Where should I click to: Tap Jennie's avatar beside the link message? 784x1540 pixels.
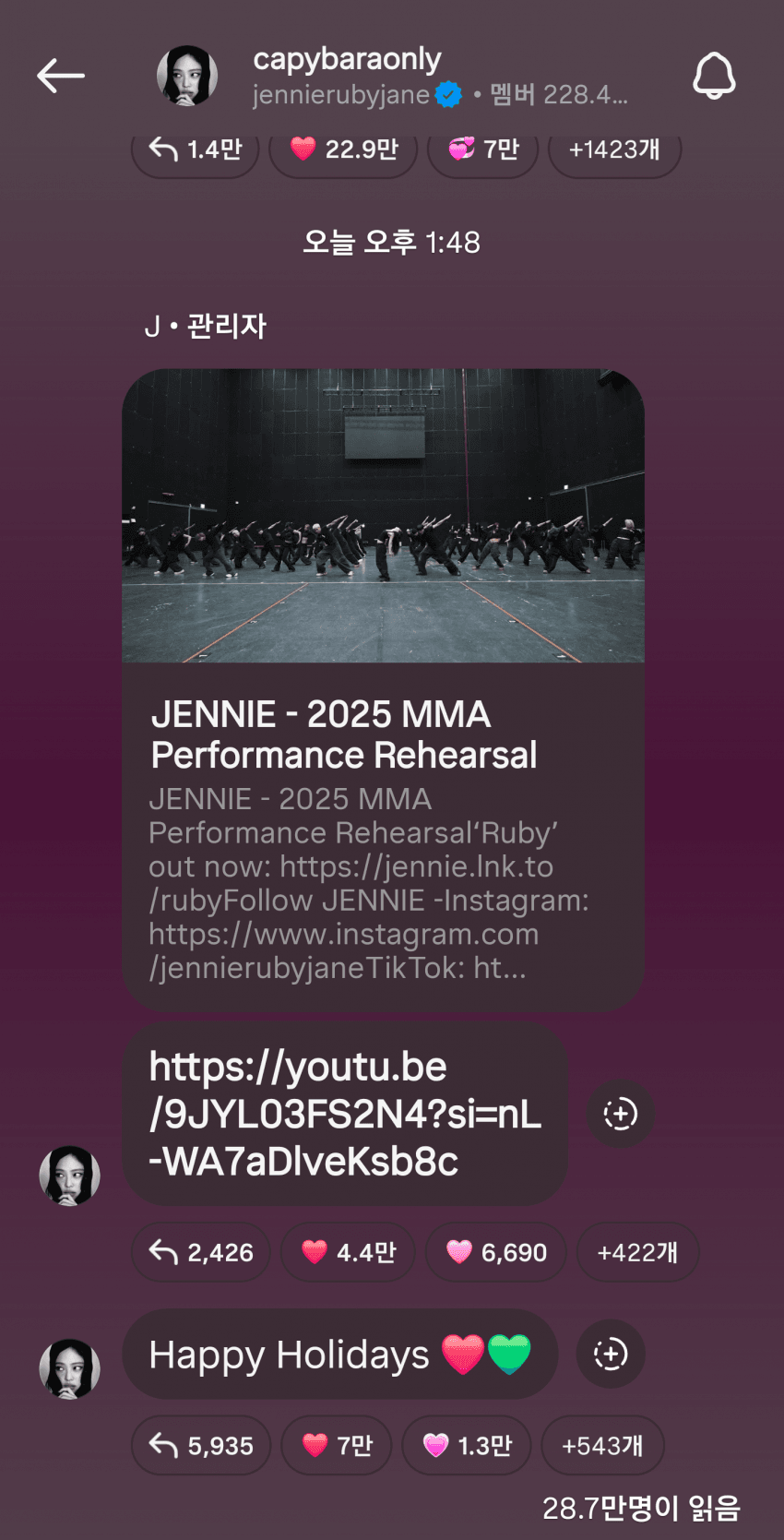coord(69,1175)
